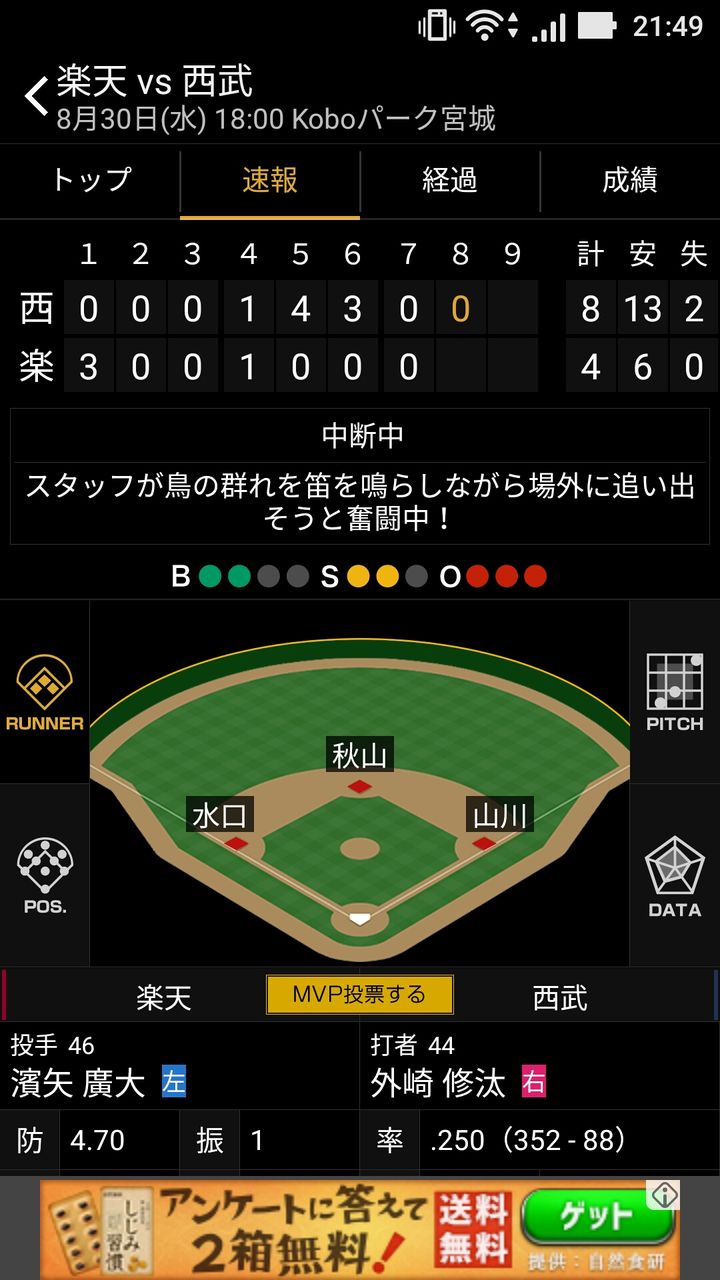Open the ad info icon

pos(664,1194)
